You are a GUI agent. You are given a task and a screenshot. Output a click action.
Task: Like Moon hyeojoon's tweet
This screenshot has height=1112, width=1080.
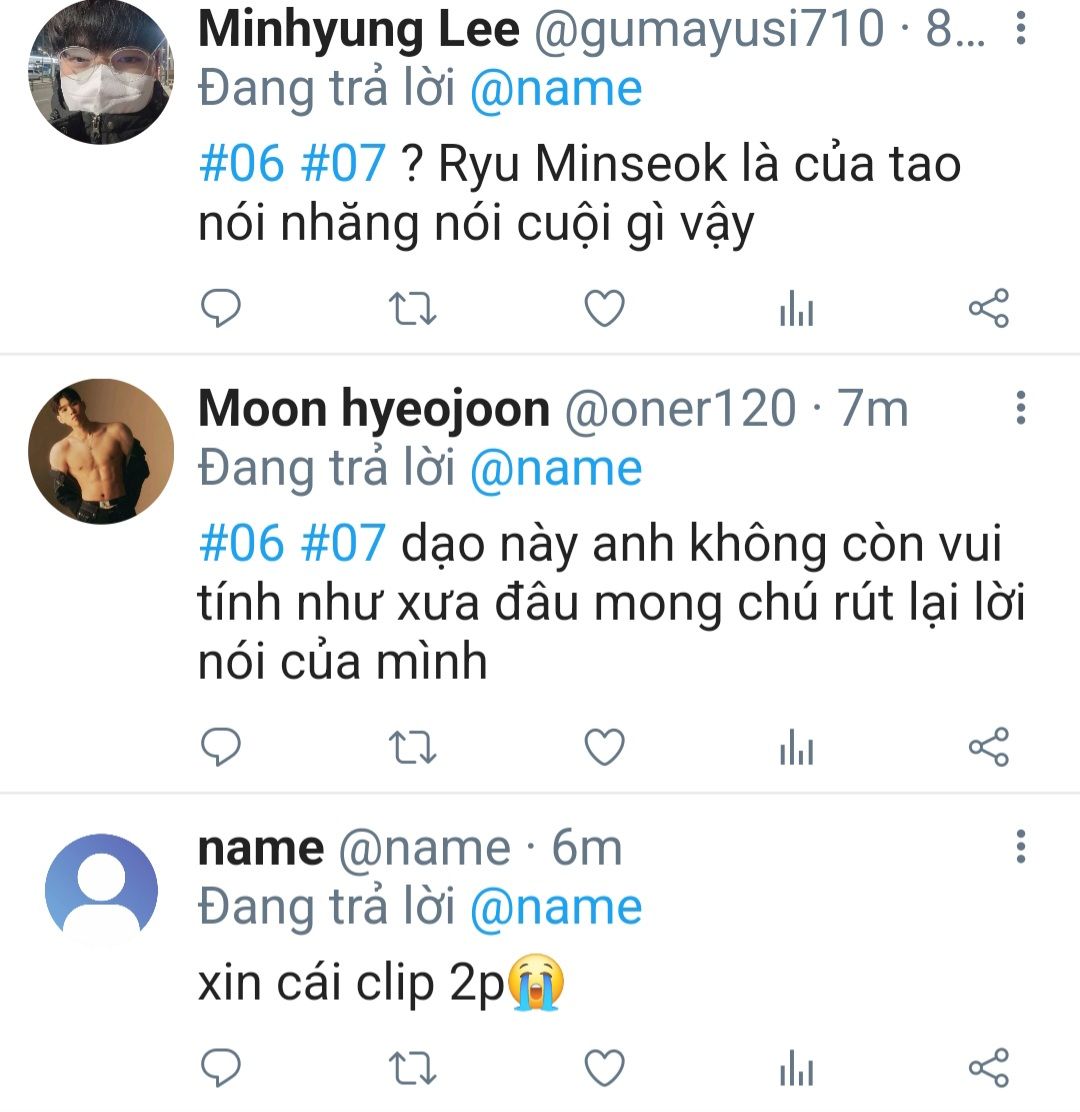pyautogui.click(x=604, y=747)
